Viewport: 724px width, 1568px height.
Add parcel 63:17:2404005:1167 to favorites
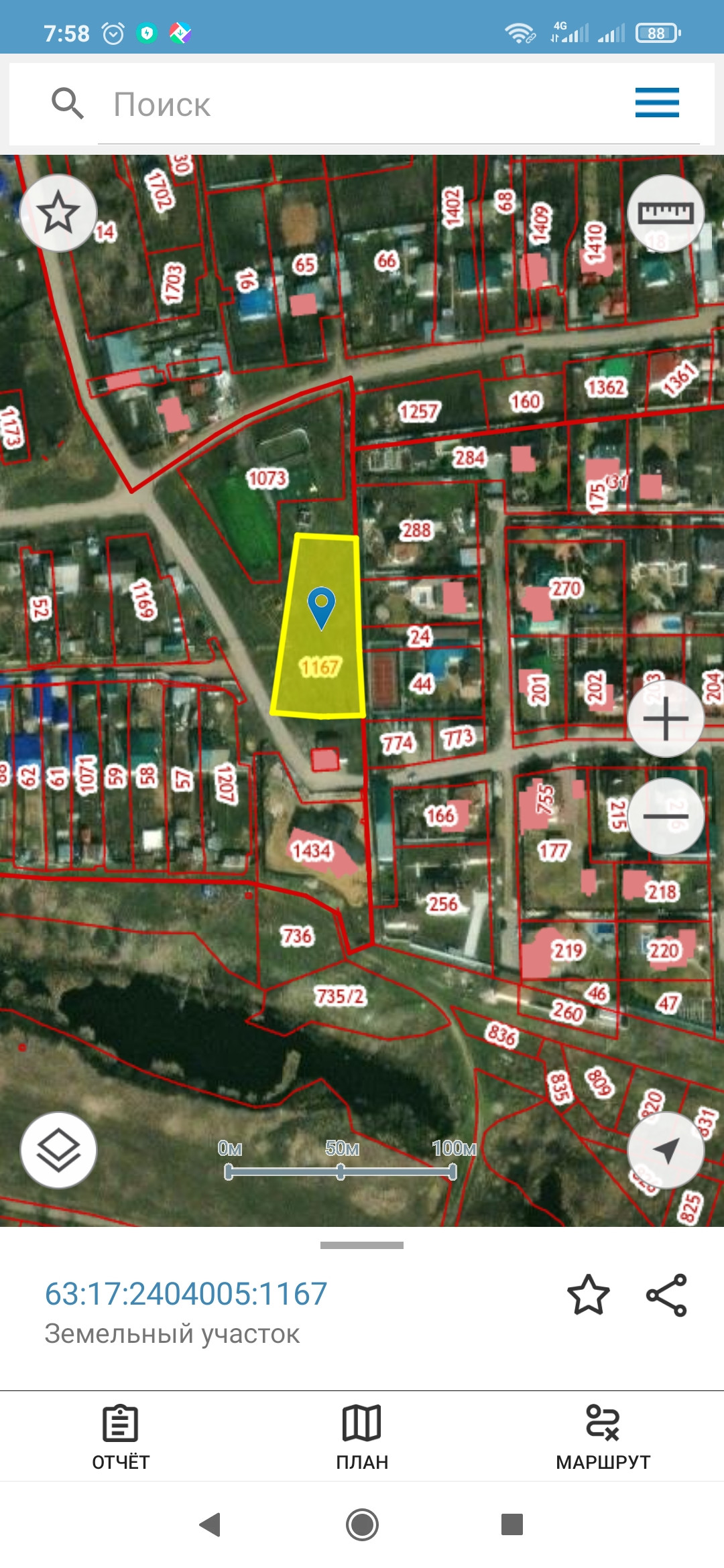click(588, 1295)
